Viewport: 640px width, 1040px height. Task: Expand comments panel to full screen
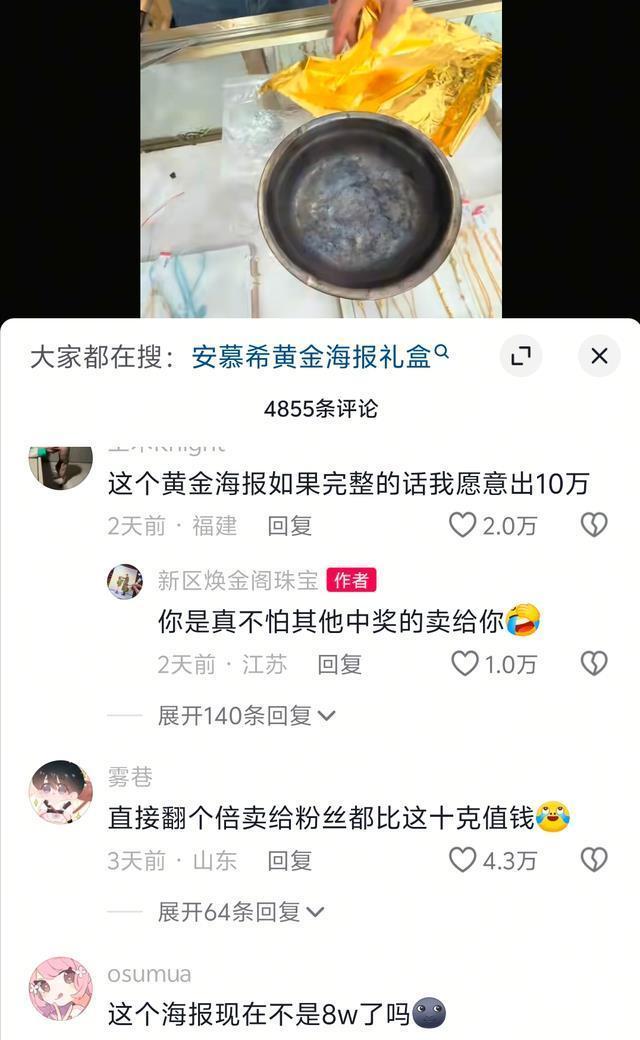point(520,356)
